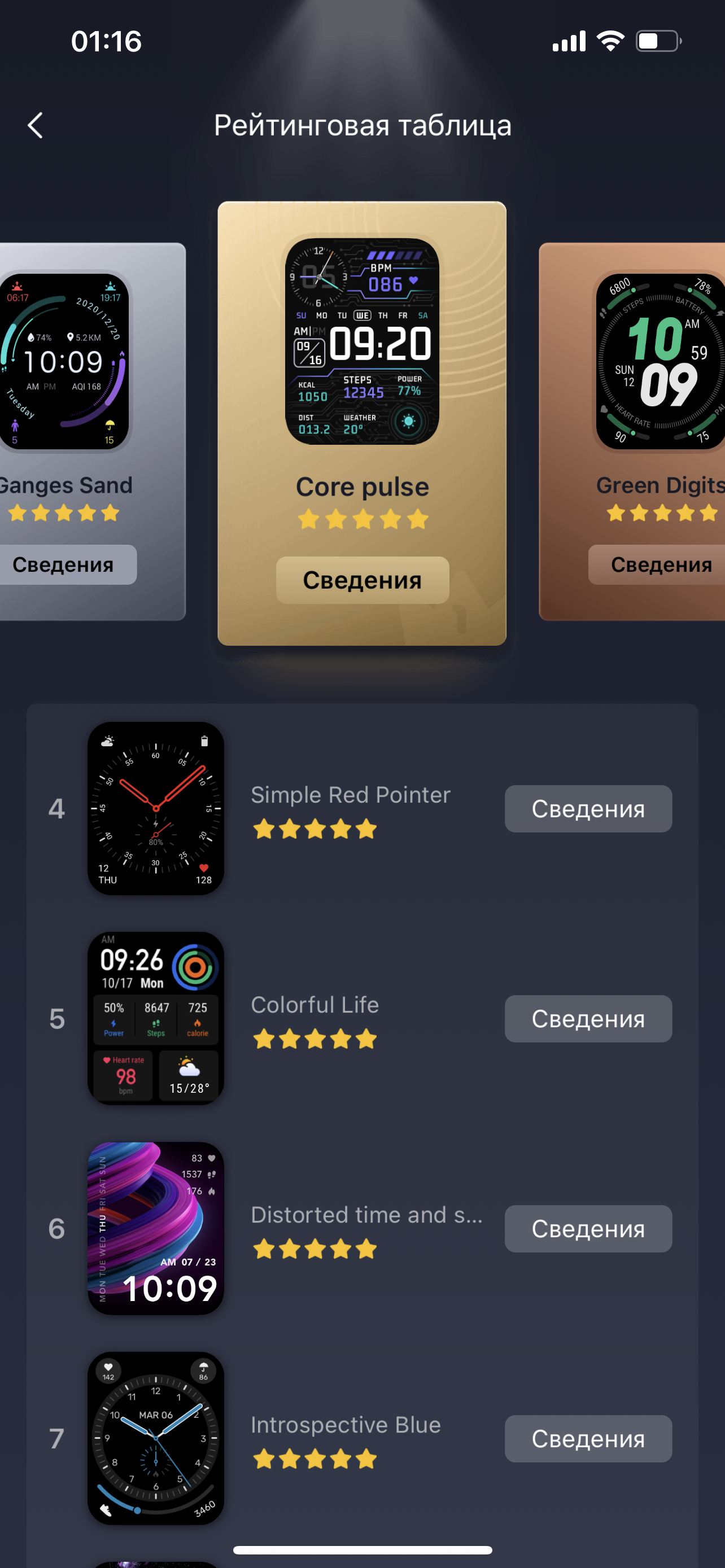725x1568 pixels.
Task: Go back from Рейтинговая таблица
Action: pos(36,125)
